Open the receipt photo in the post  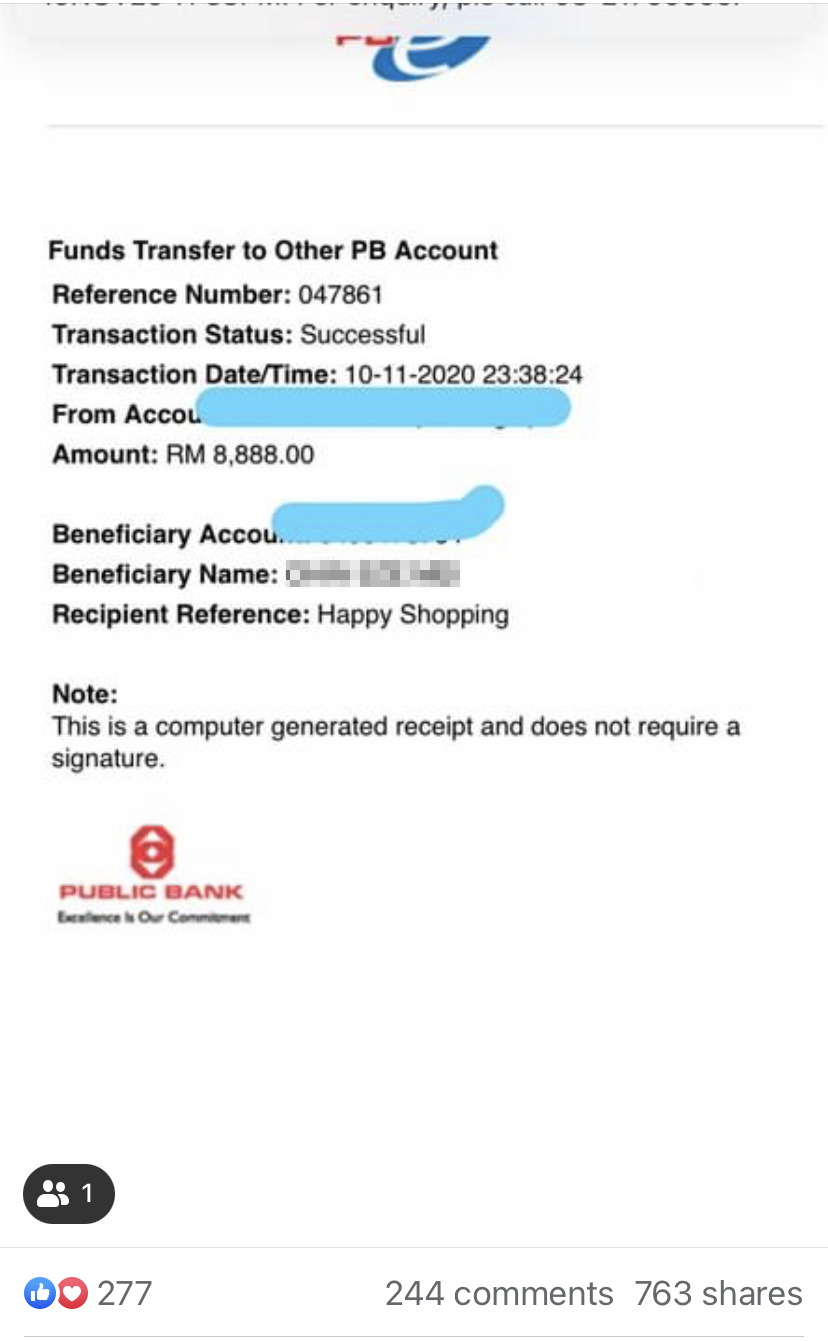[414, 560]
